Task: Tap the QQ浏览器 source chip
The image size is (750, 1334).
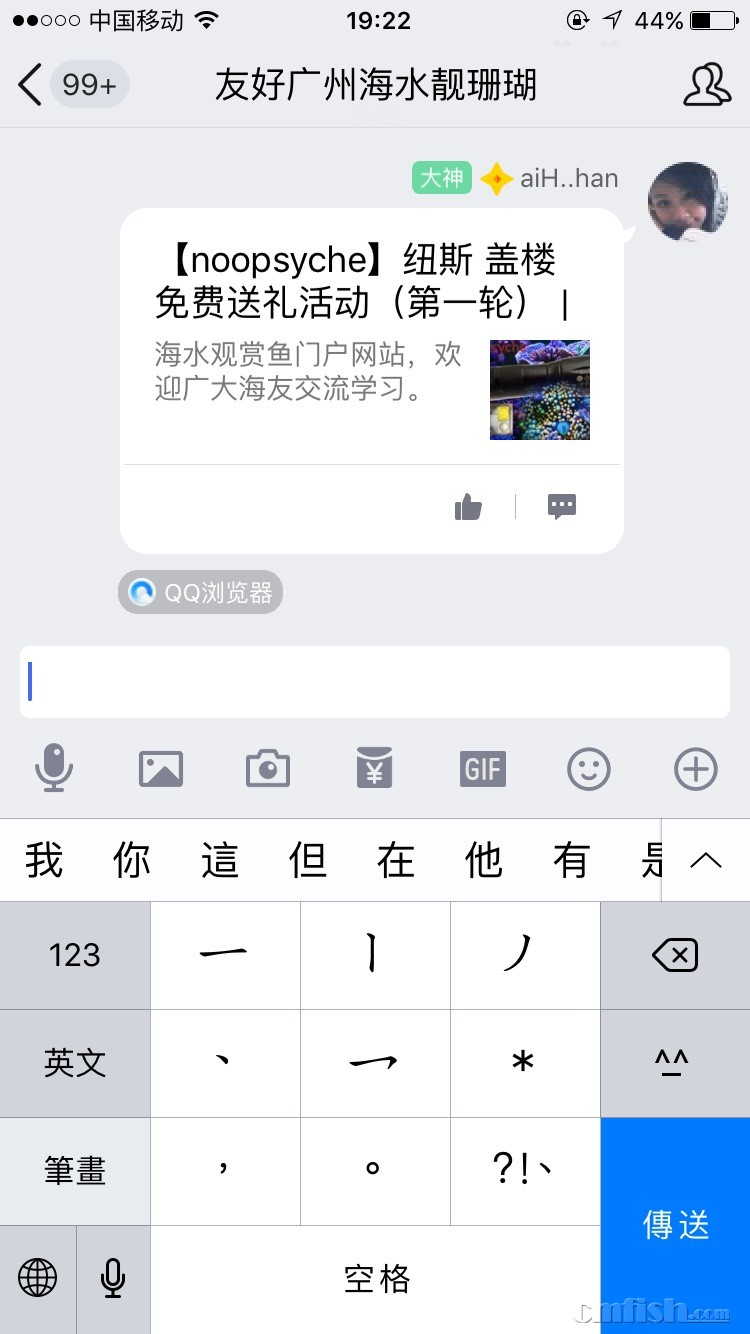Action: (x=201, y=593)
